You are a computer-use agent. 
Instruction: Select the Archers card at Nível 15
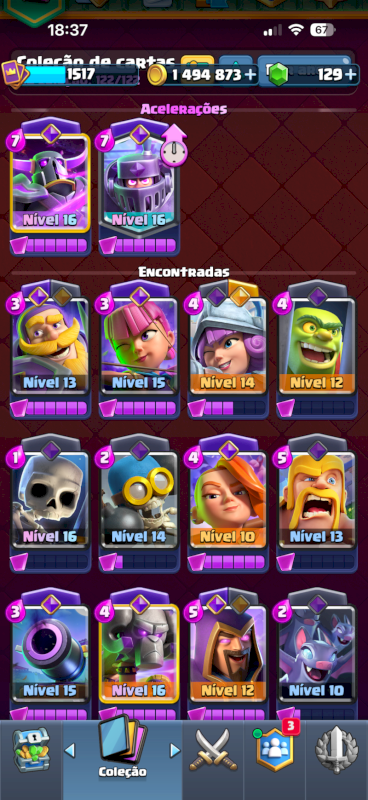(139, 346)
